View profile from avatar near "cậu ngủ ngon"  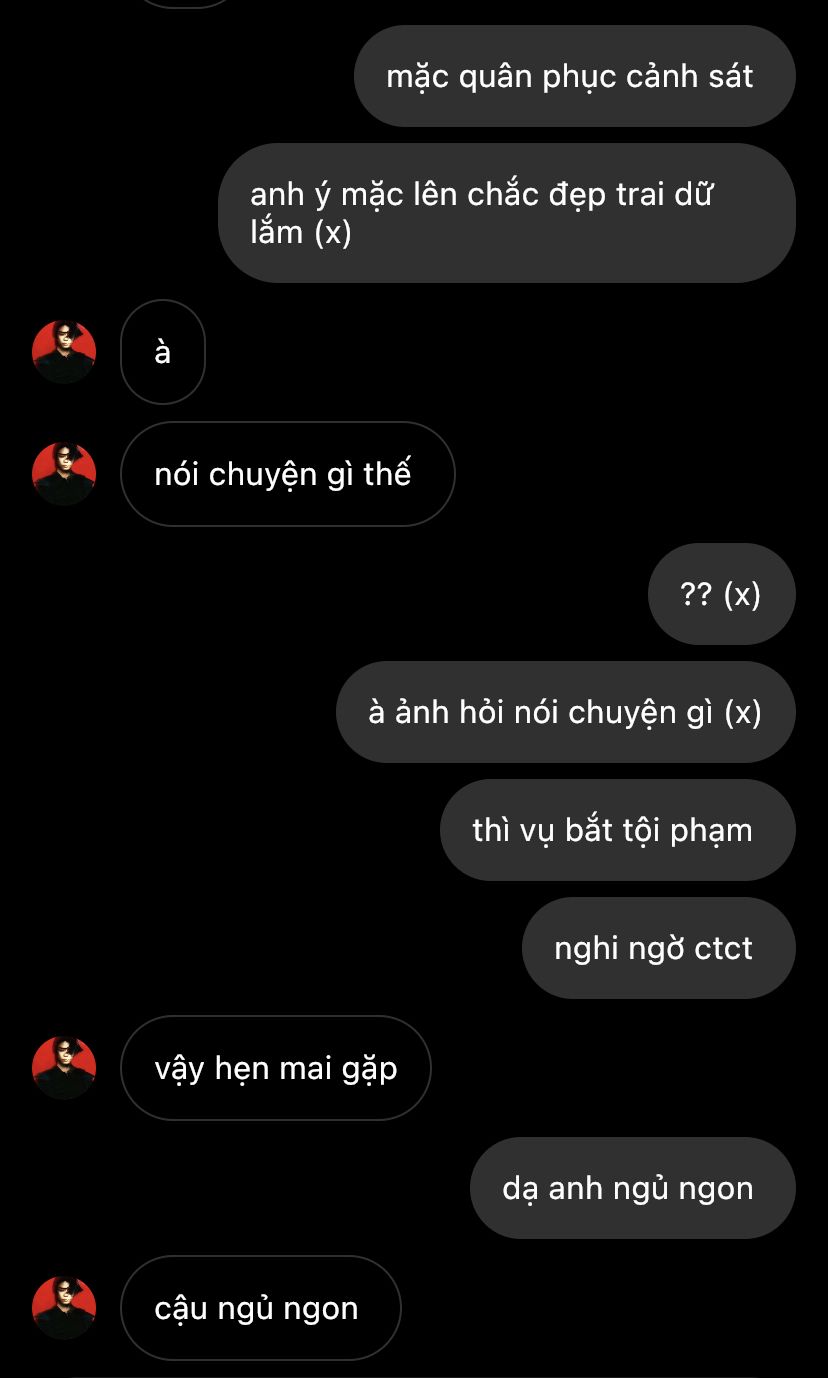pyautogui.click(x=64, y=1308)
